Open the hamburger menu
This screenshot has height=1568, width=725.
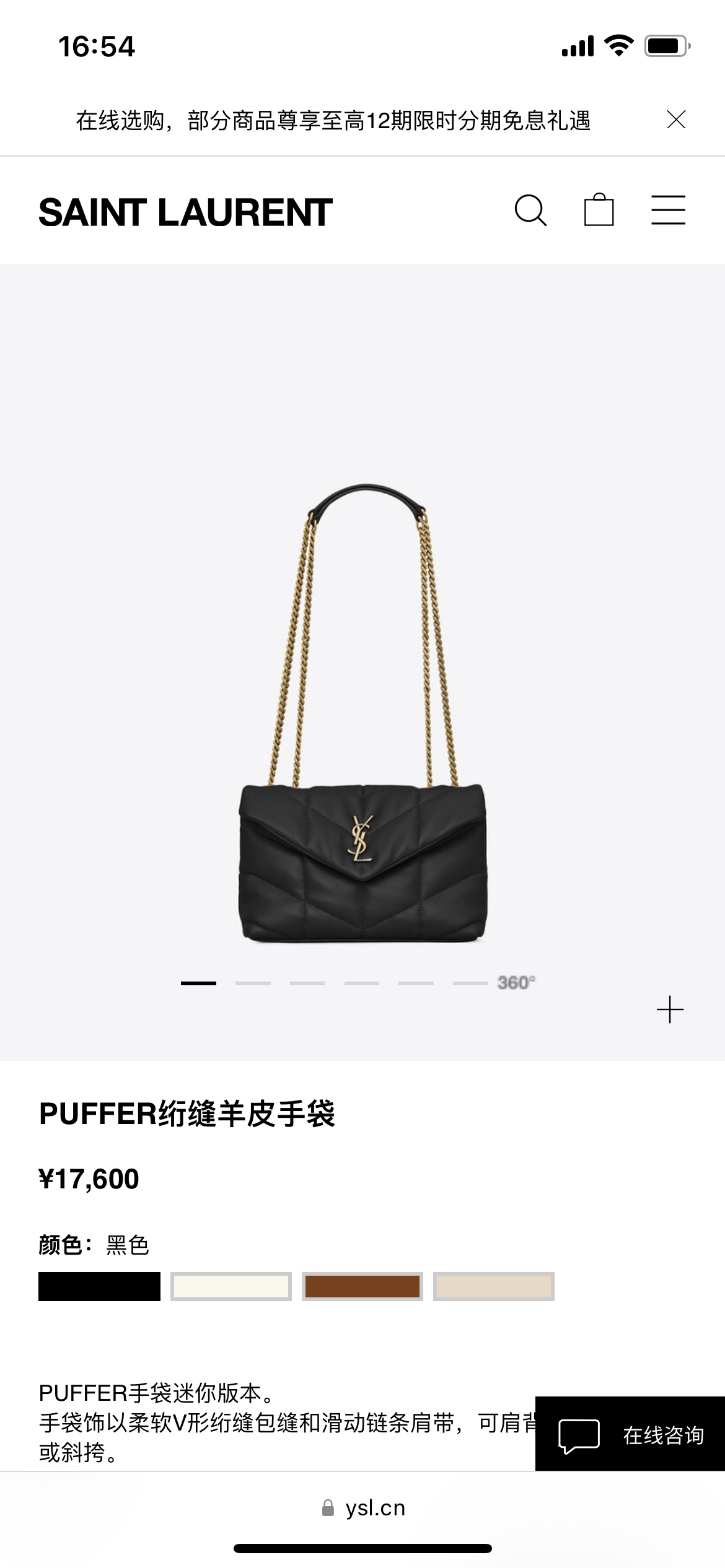[668, 211]
